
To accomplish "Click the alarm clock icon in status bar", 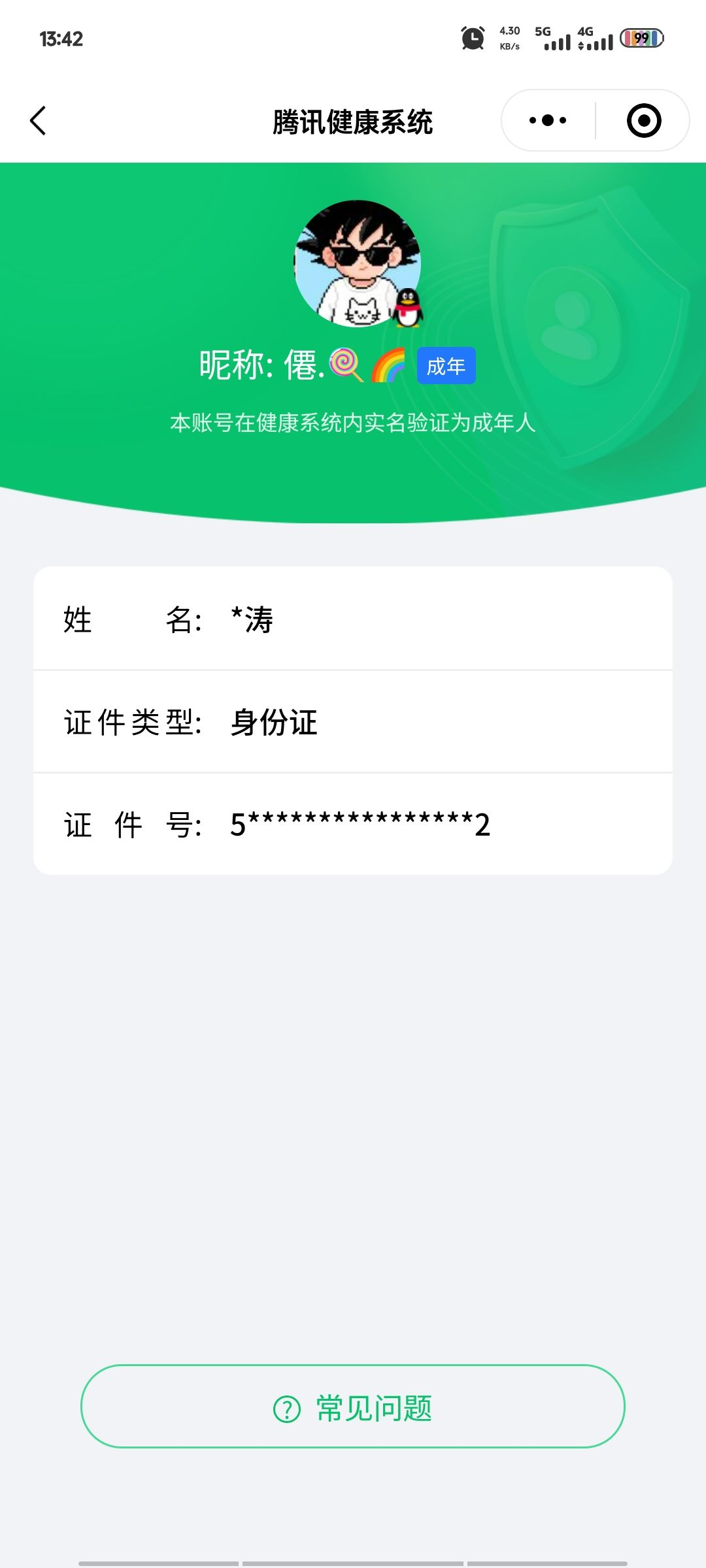I will pos(473,39).
